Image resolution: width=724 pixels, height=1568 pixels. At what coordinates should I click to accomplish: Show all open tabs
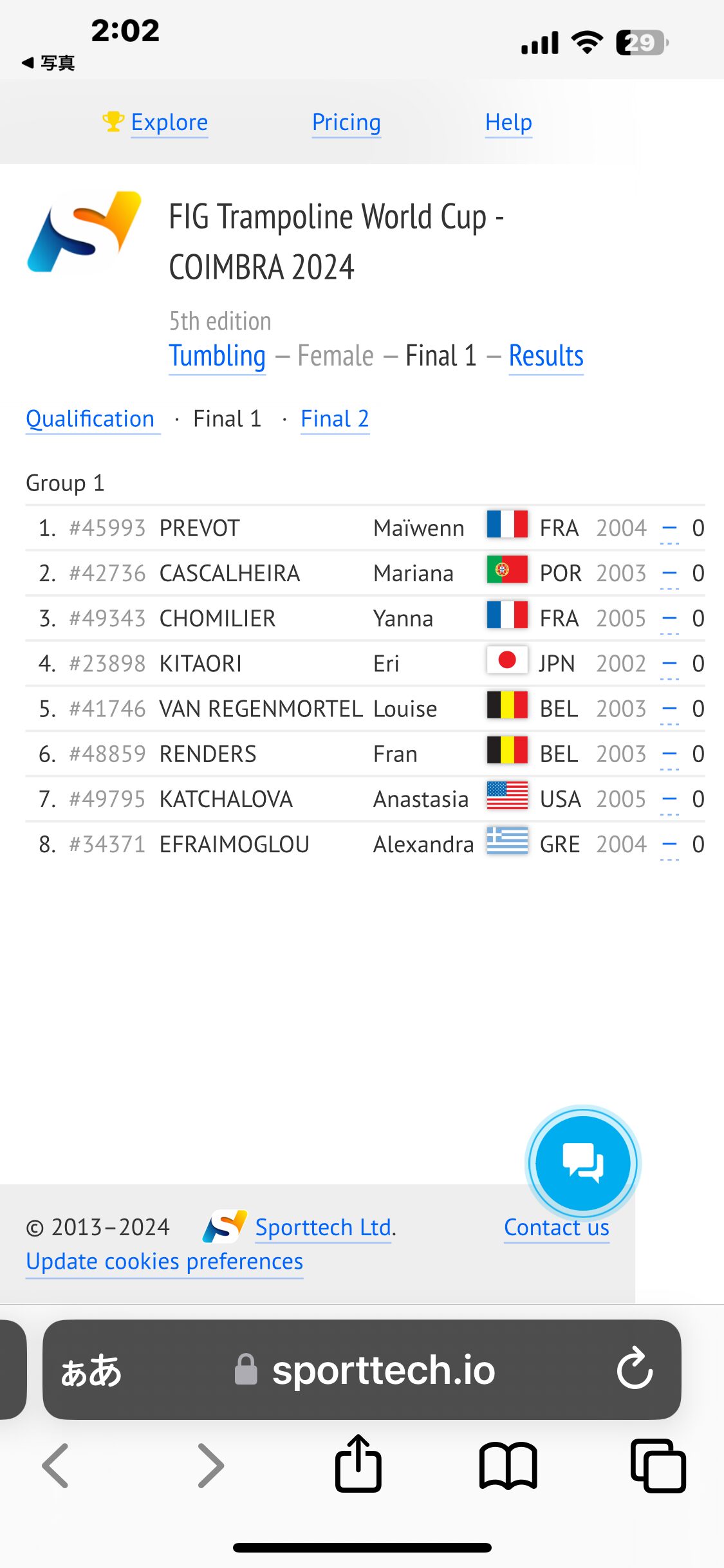658,1466
